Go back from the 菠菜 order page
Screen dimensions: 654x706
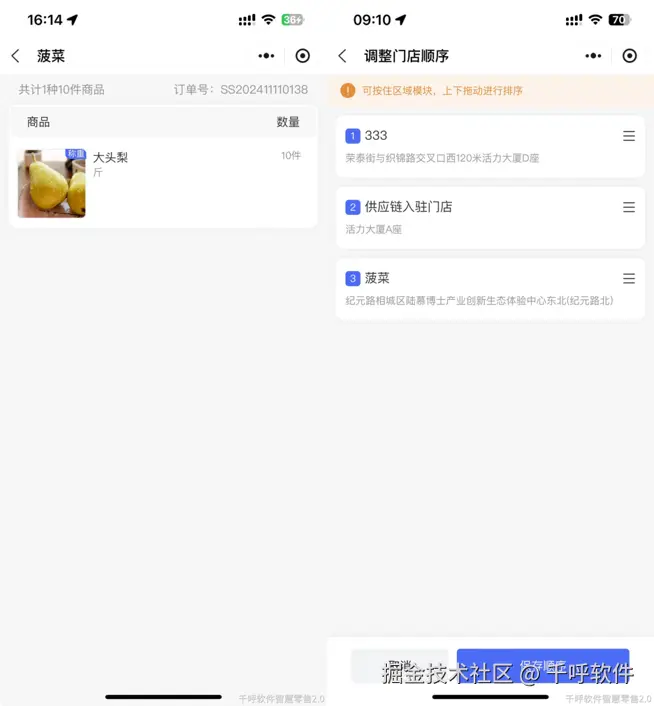(15, 56)
